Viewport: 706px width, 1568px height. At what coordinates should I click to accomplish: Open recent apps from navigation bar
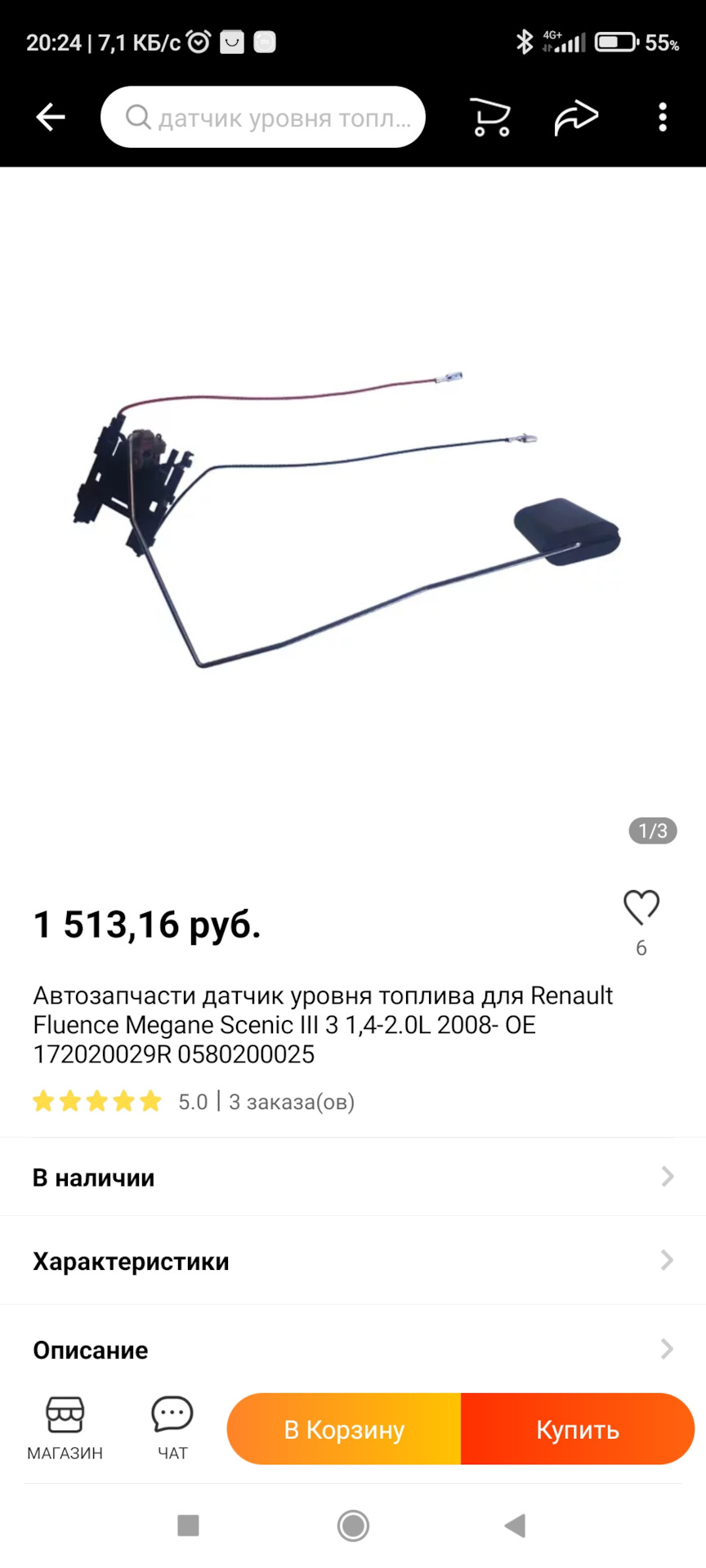tap(189, 1526)
